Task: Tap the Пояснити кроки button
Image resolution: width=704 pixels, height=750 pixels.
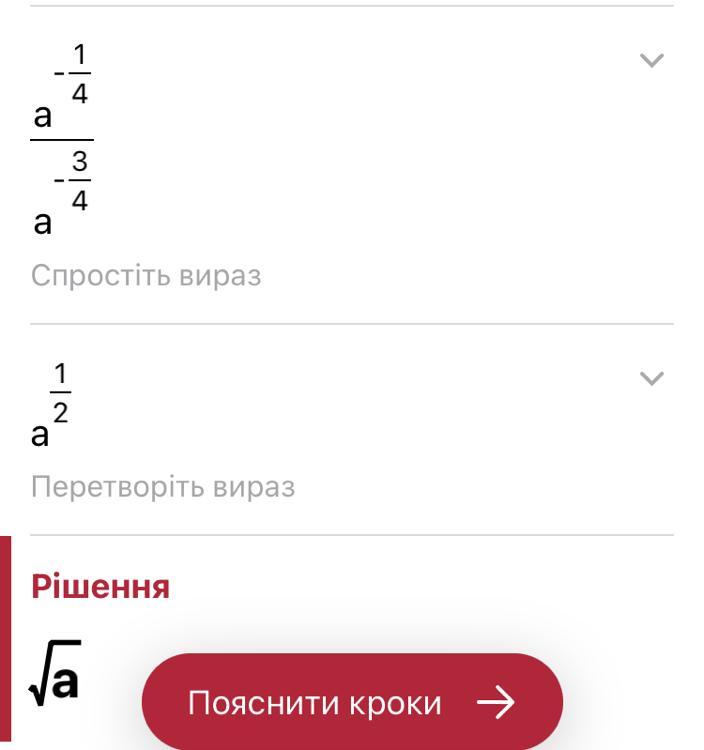Action: [352, 701]
